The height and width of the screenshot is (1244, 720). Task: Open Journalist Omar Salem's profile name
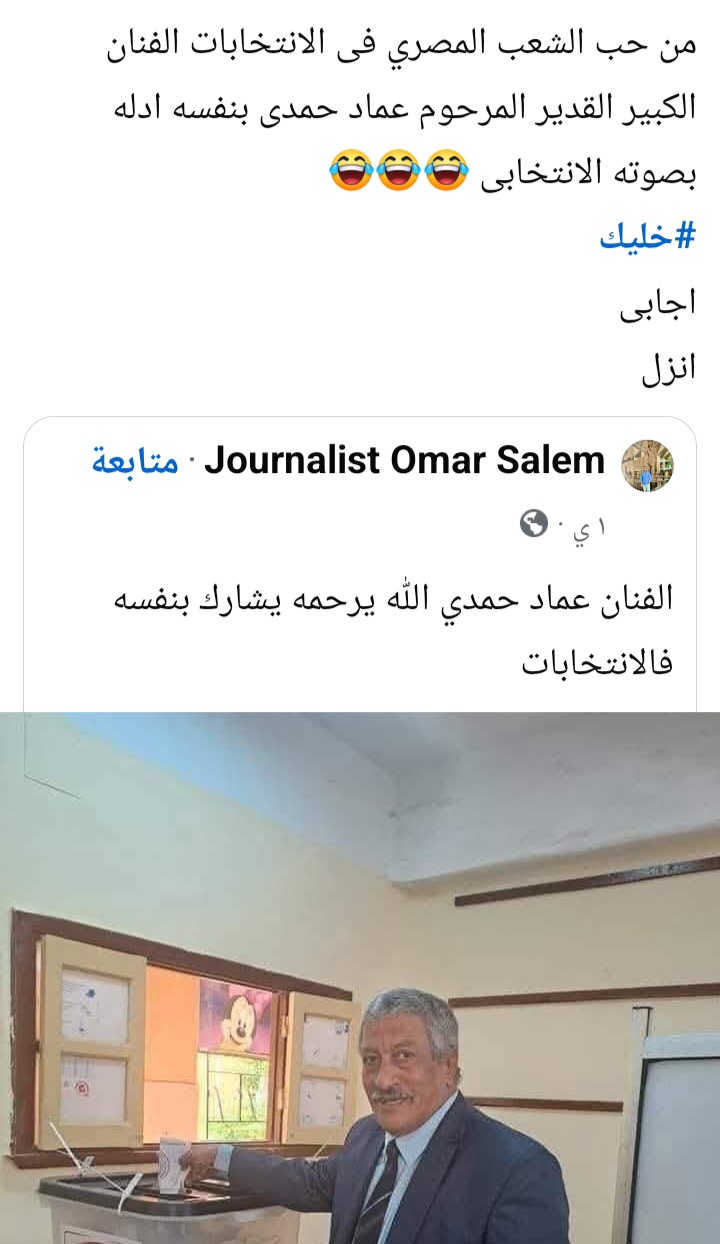tap(405, 461)
